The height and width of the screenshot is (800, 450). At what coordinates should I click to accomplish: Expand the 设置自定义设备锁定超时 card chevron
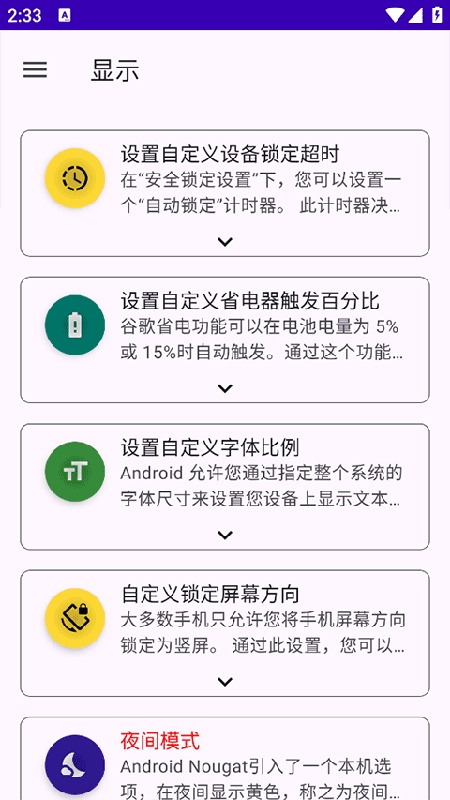225,242
